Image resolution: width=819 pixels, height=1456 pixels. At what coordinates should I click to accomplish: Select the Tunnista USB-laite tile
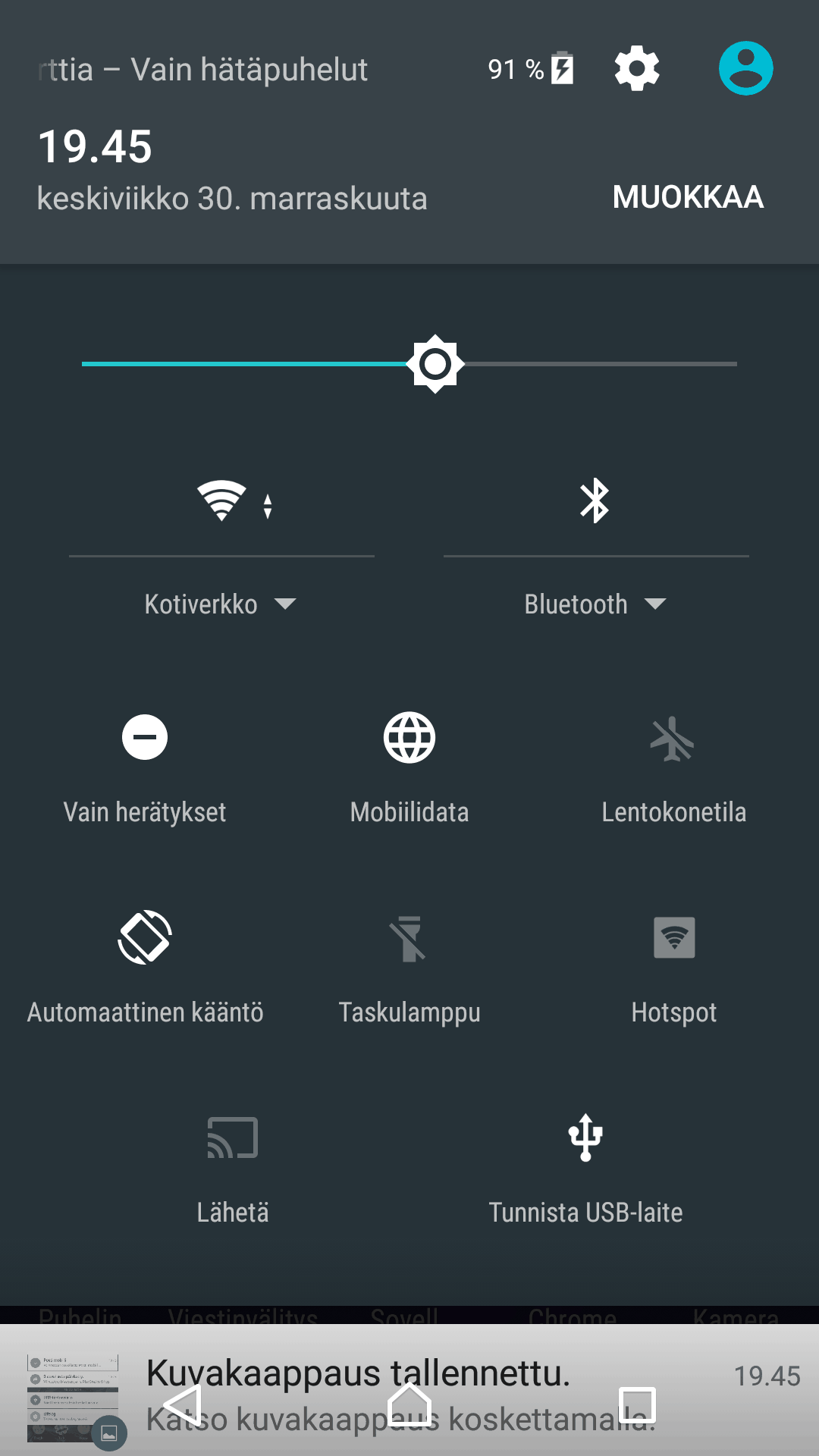(x=585, y=1137)
